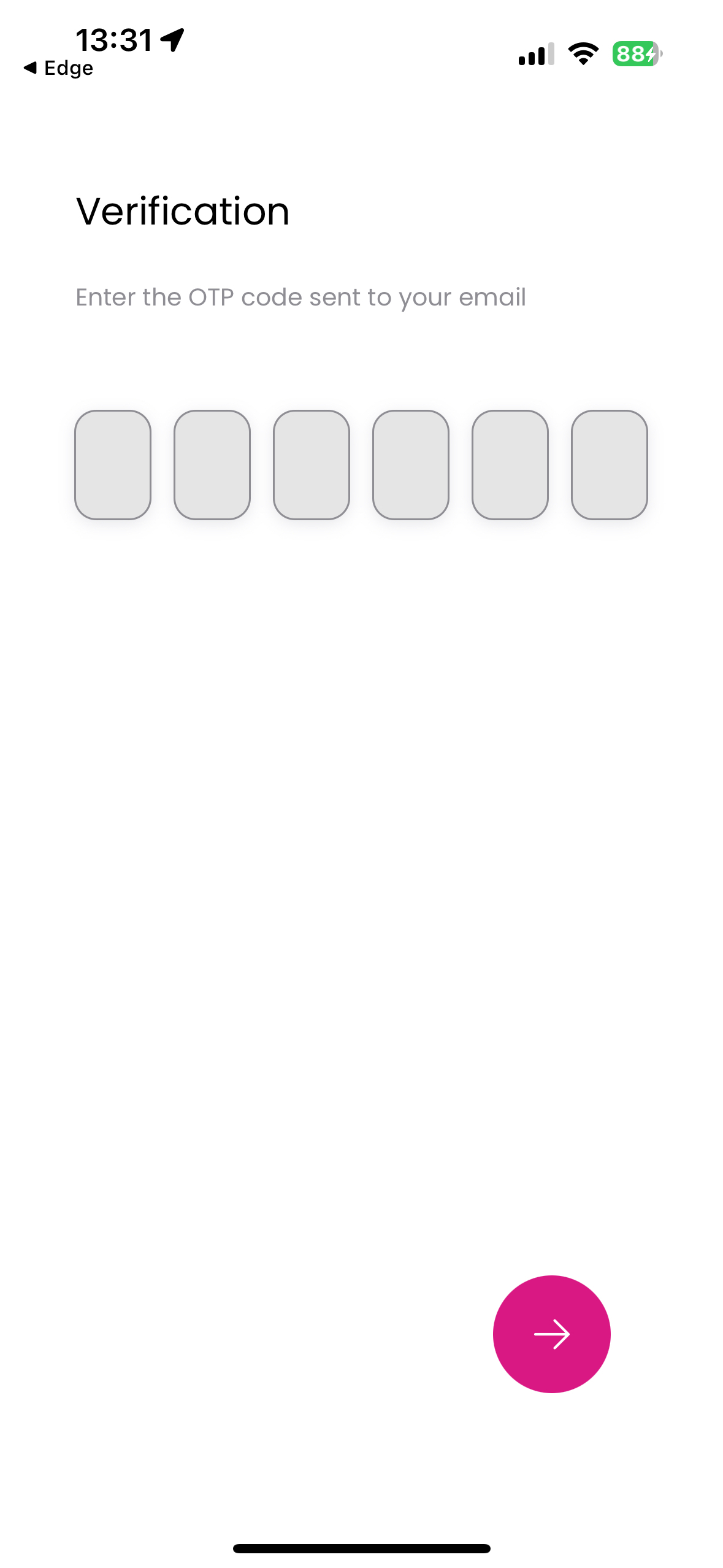Focus the sixth OTP digit box
The image size is (723, 1568).
pyautogui.click(x=610, y=464)
